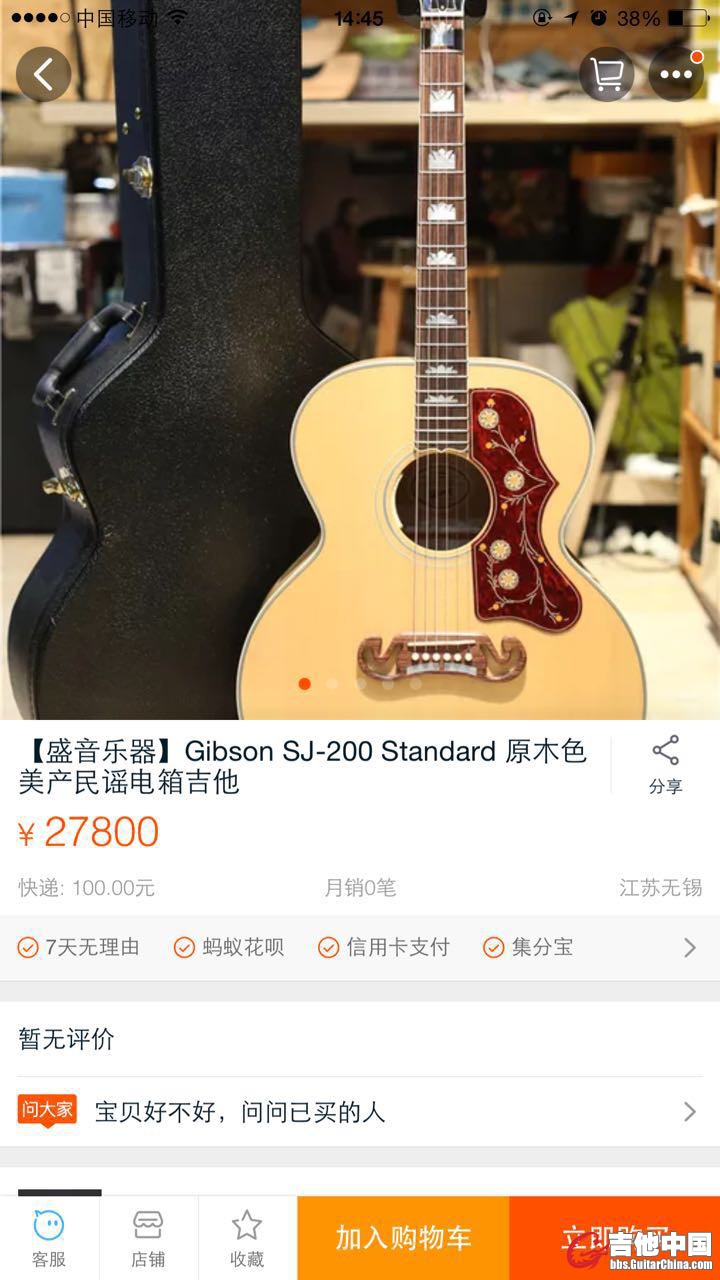Expand the service guarantees row with 7天无理由

360,947
